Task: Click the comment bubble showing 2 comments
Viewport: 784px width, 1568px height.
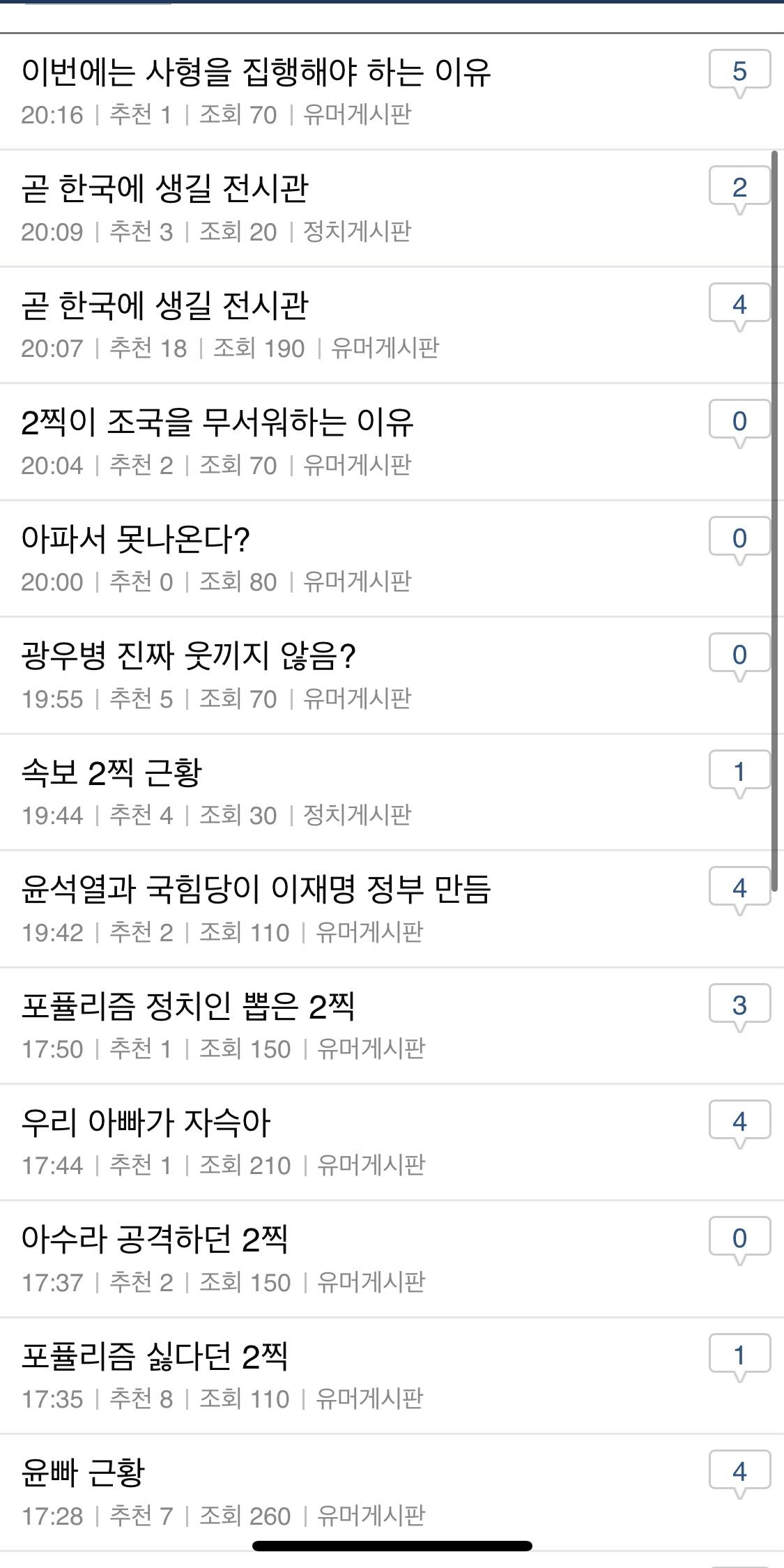Action: pyautogui.click(x=741, y=188)
